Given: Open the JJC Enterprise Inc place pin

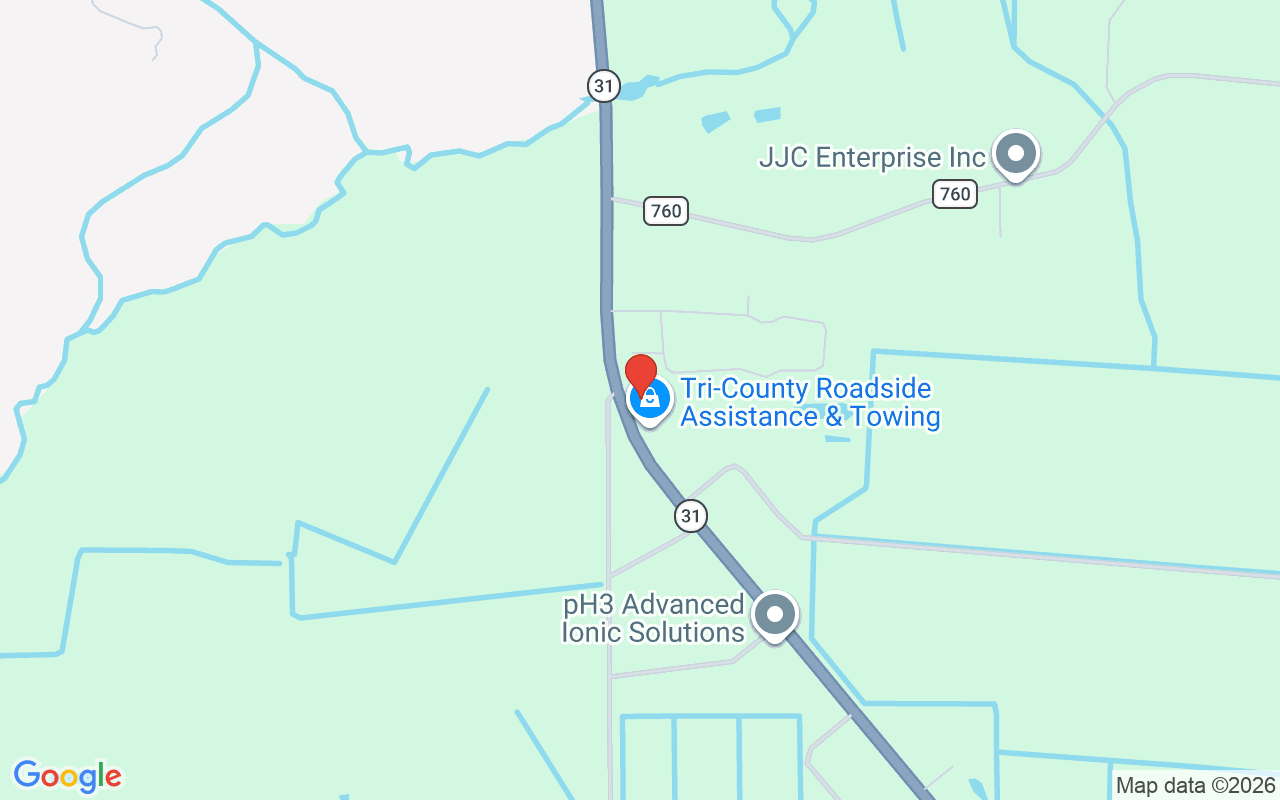Looking at the screenshot, I should [x=1016, y=155].
